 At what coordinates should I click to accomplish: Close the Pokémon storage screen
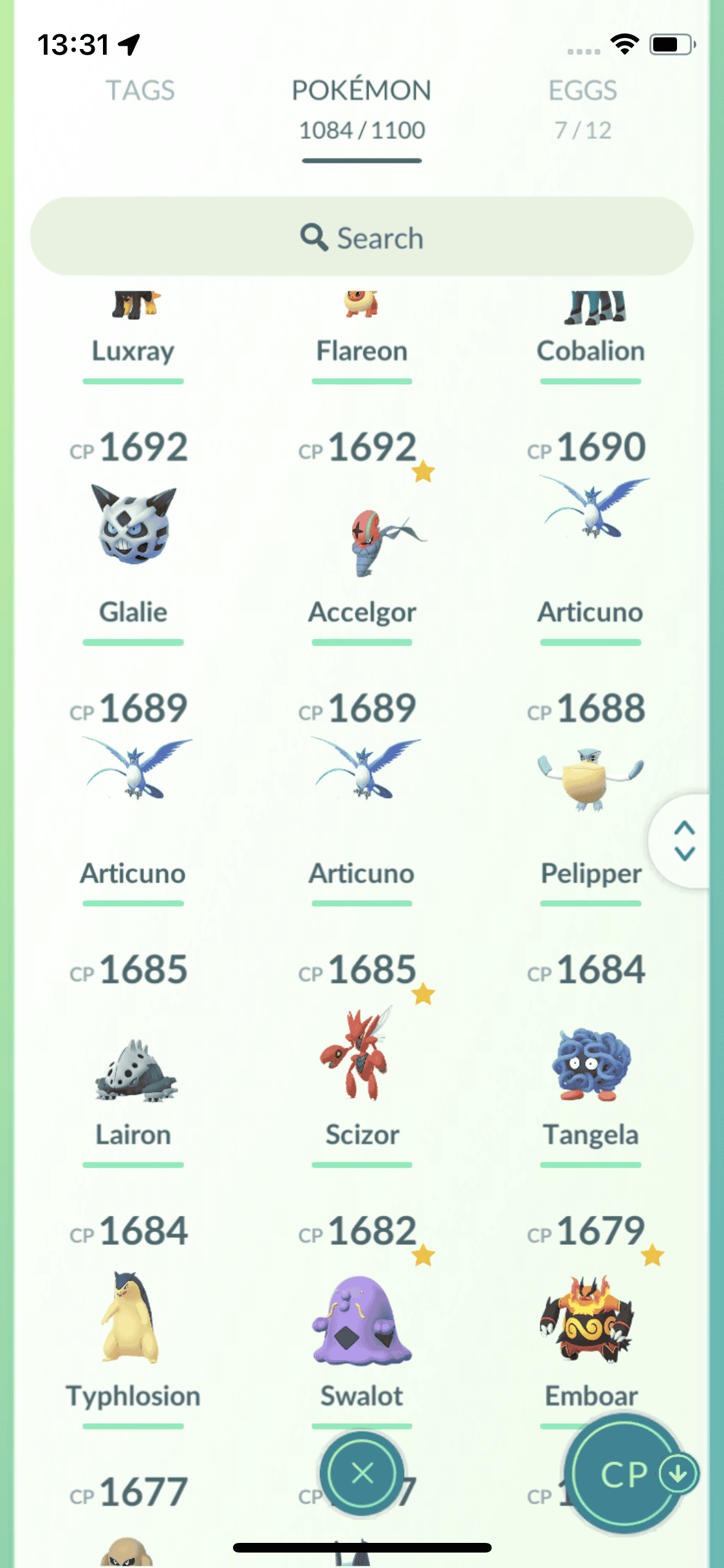point(362,1473)
